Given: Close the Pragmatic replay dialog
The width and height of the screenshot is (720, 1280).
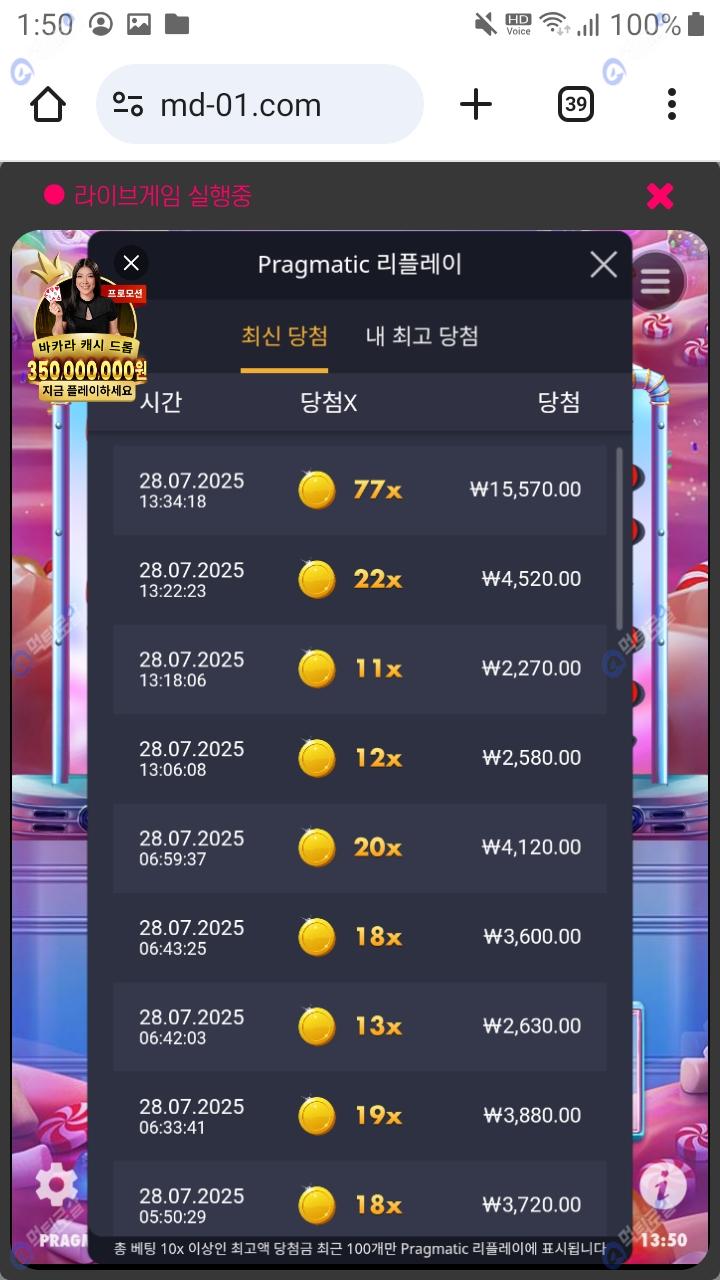Looking at the screenshot, I should click(x=603, y=264).
